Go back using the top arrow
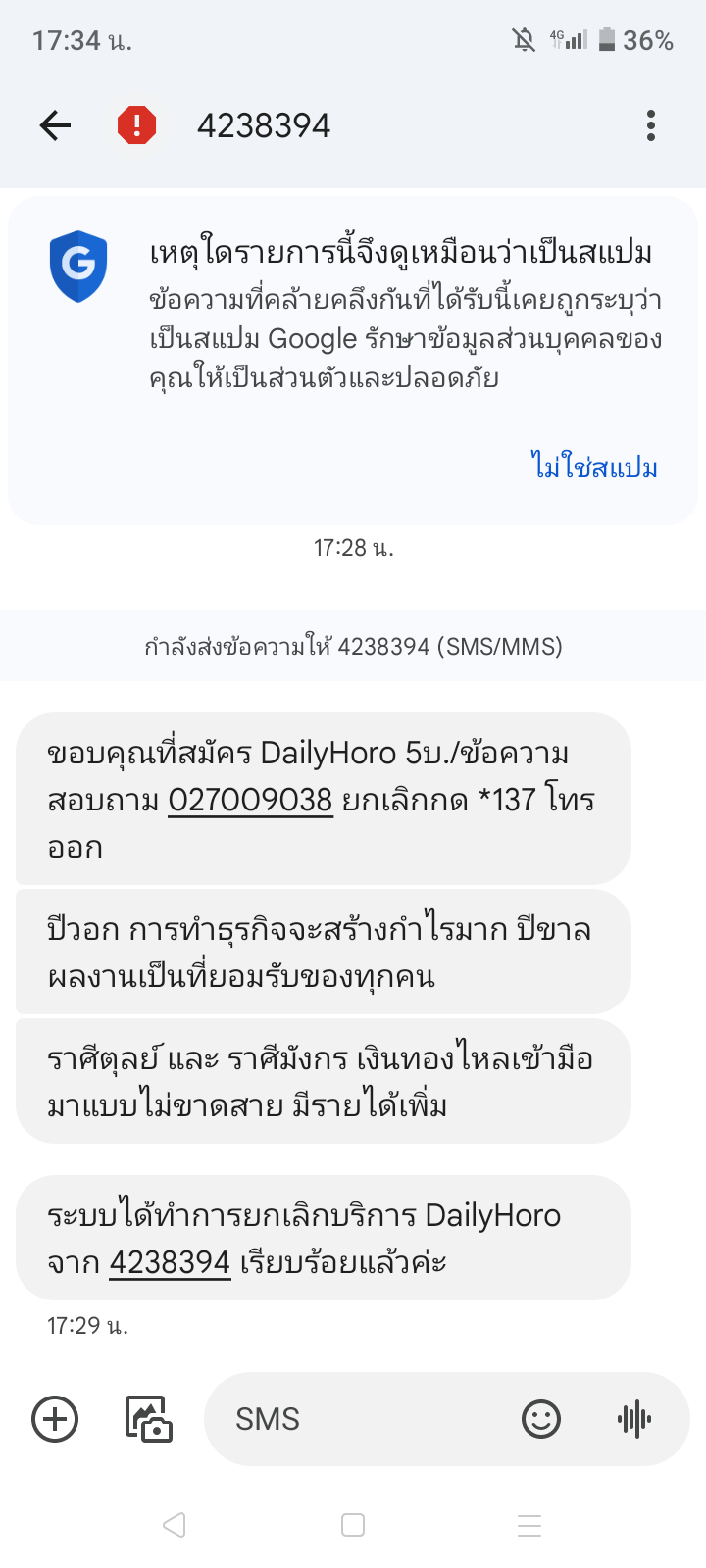 [55, 125]
